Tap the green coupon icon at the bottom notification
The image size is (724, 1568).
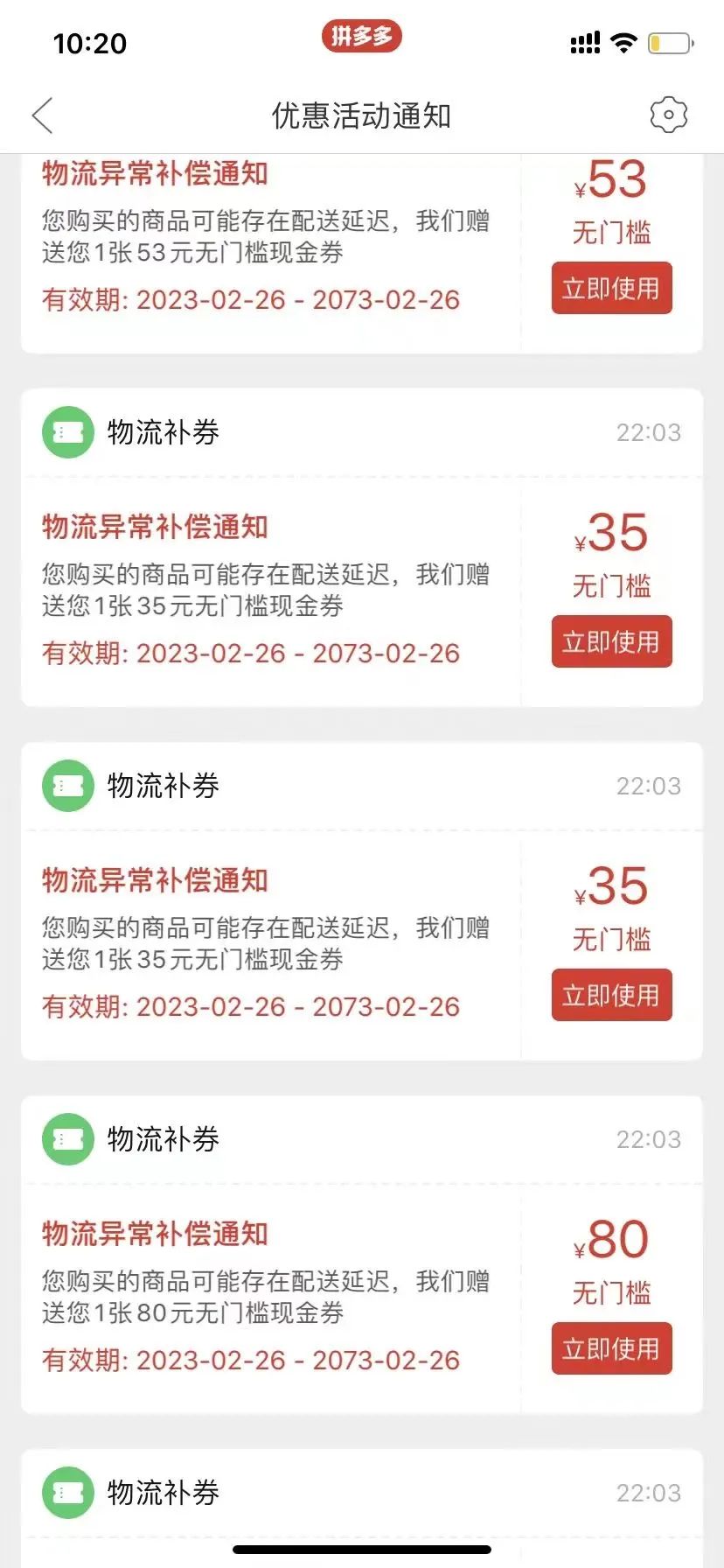tap(67, 1493)
